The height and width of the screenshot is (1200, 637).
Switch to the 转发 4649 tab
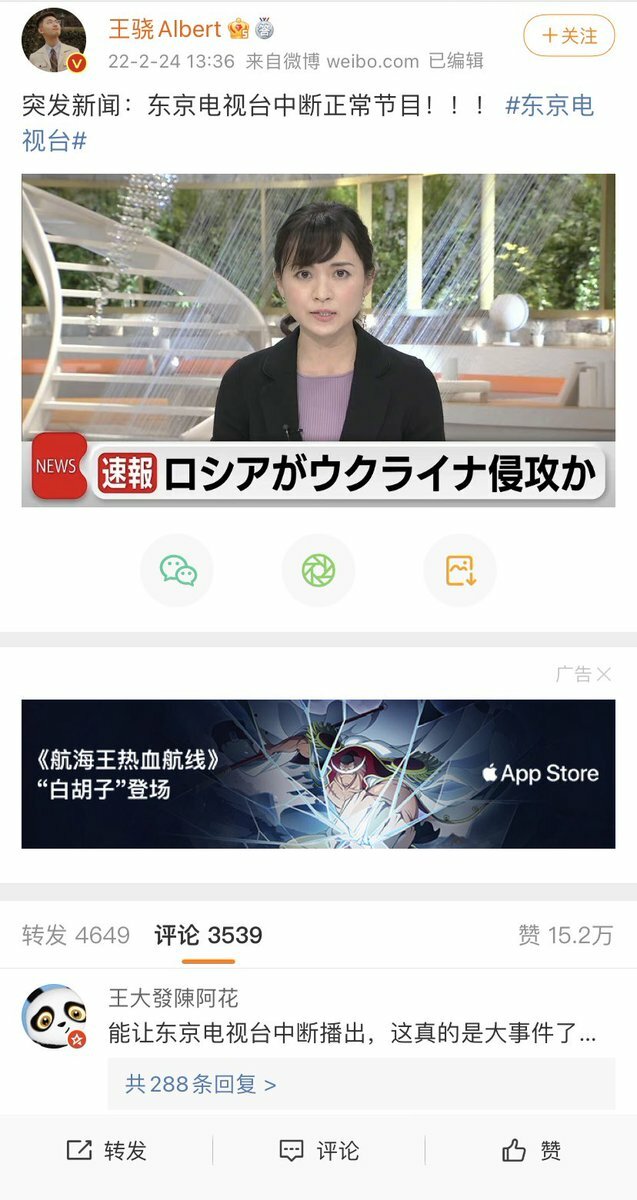coord(76,935)
